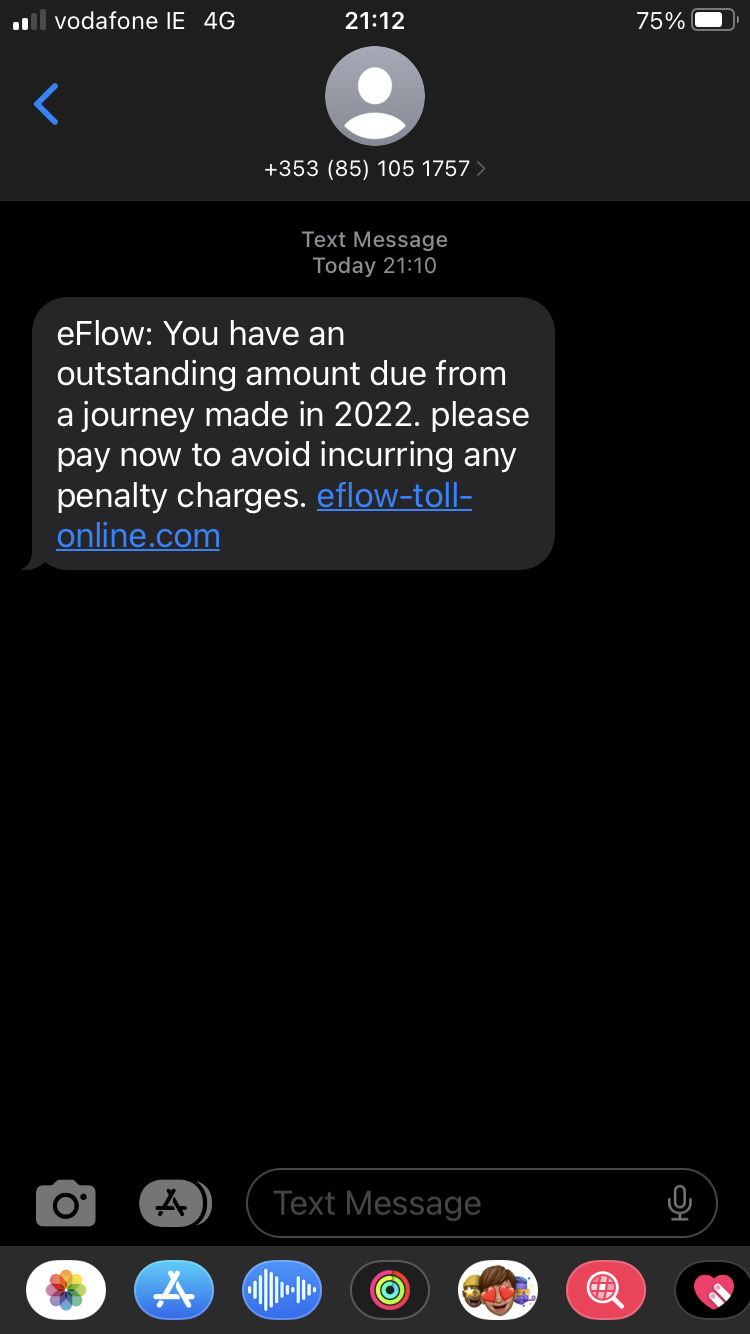Tap the clock showing 21:12
Image resolution: width=750 pixels, height=1334 pixels.
[x=375, y=20]
